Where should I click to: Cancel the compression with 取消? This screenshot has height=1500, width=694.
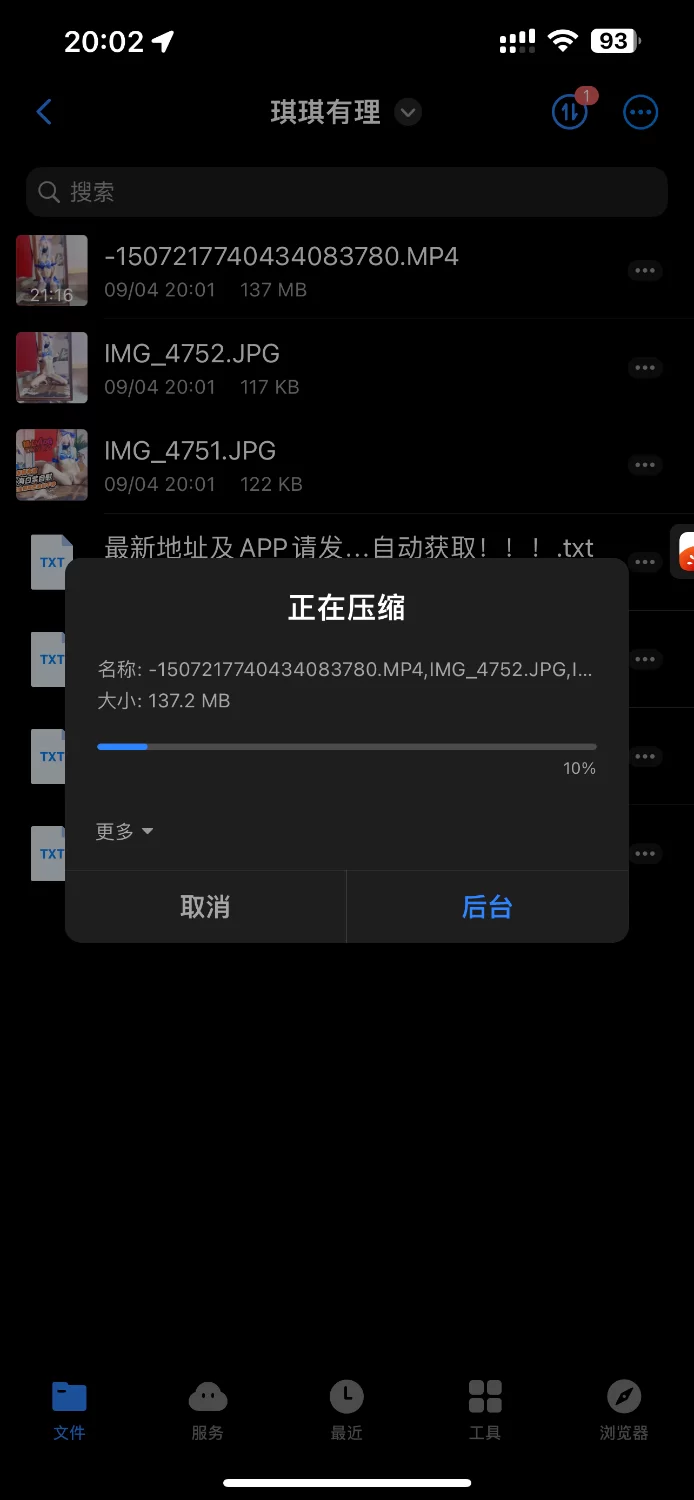point(205,907)
